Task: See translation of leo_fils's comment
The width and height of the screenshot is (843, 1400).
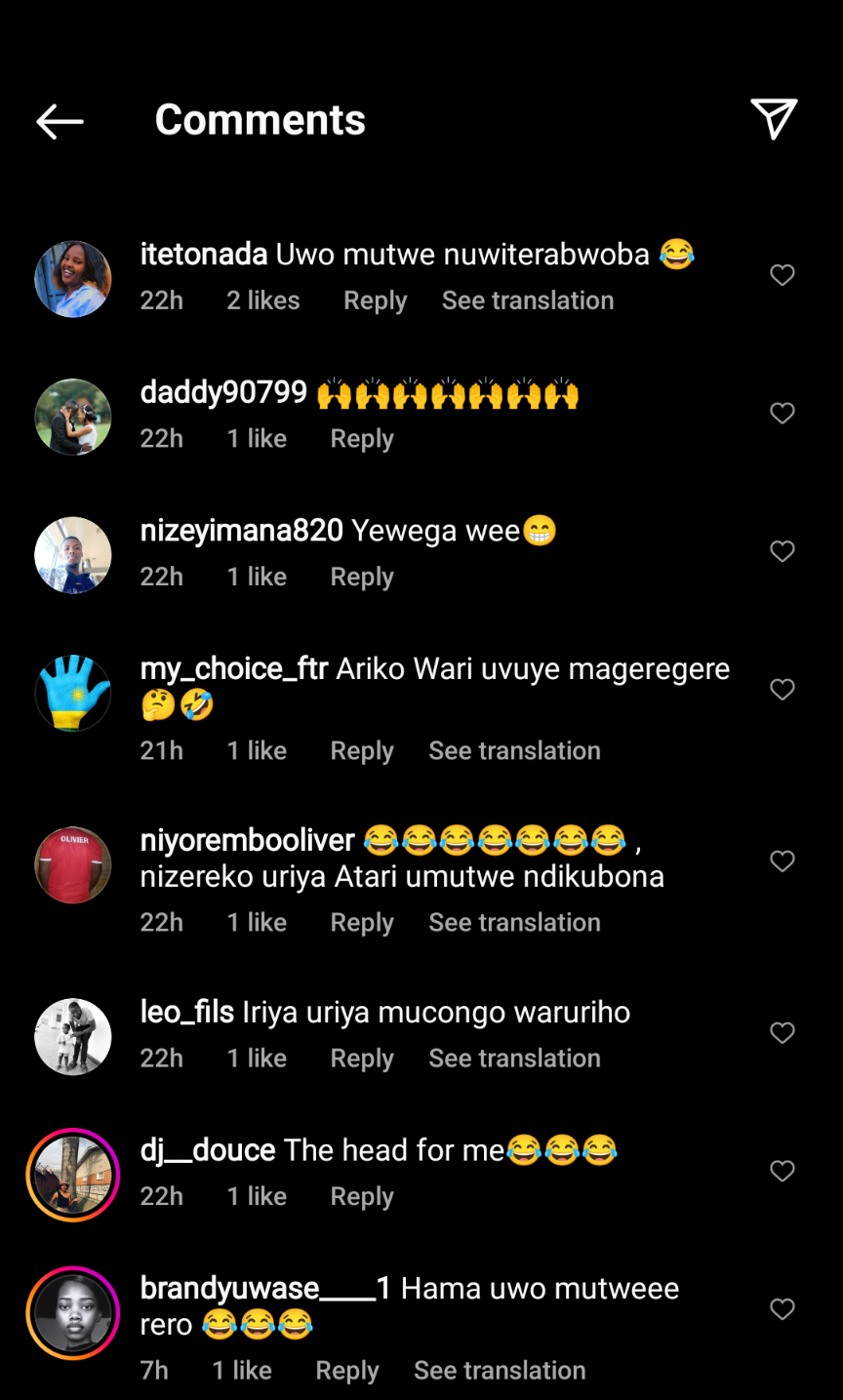Action: tap(514, 1058)
